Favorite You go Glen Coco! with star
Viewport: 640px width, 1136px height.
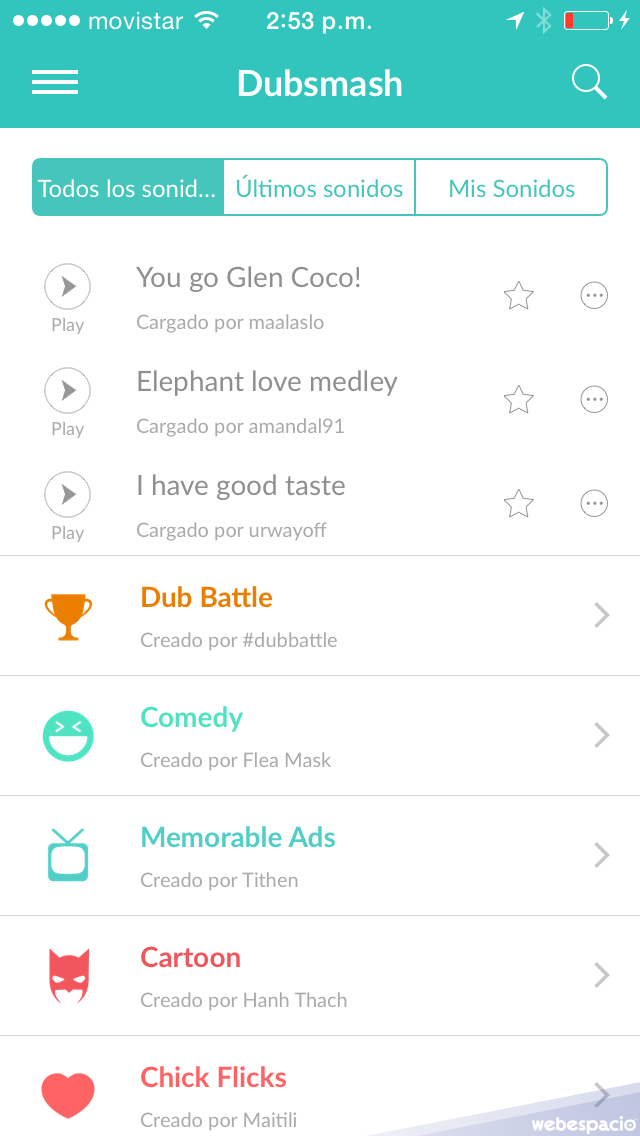tap(518, 296)
